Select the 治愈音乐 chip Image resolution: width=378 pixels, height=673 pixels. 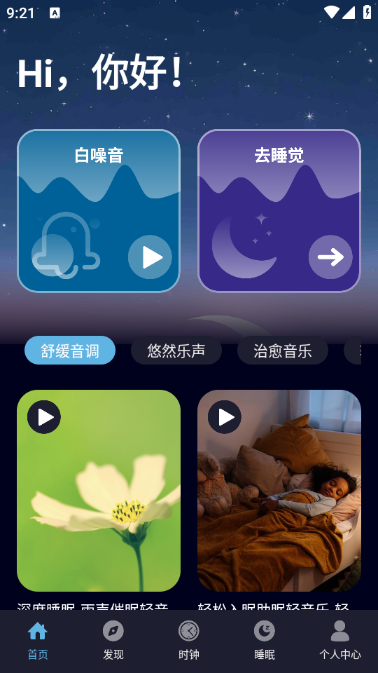point(283,351)
